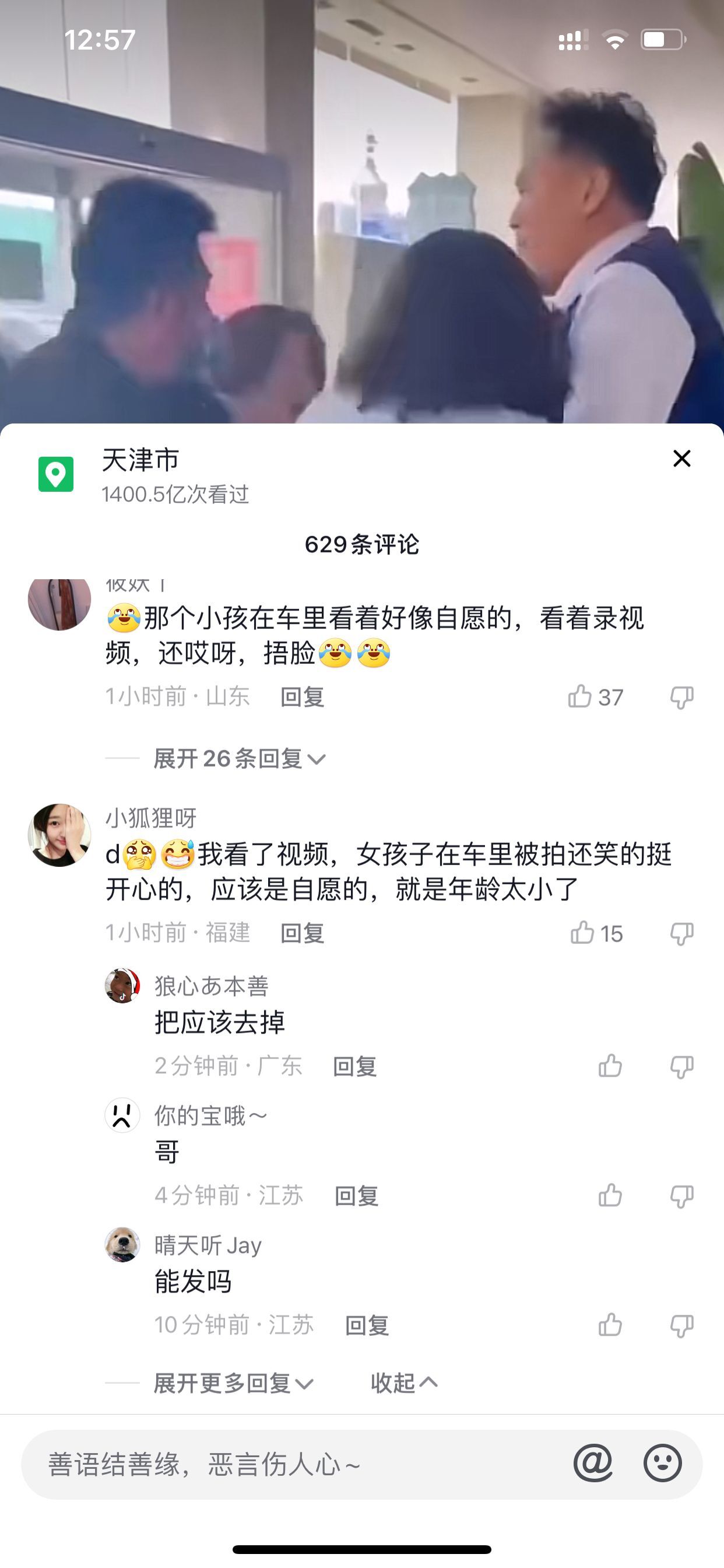The image size is (724, 1568).
Task: Mention someone with the @ icon
Action: pos(593,1462)
